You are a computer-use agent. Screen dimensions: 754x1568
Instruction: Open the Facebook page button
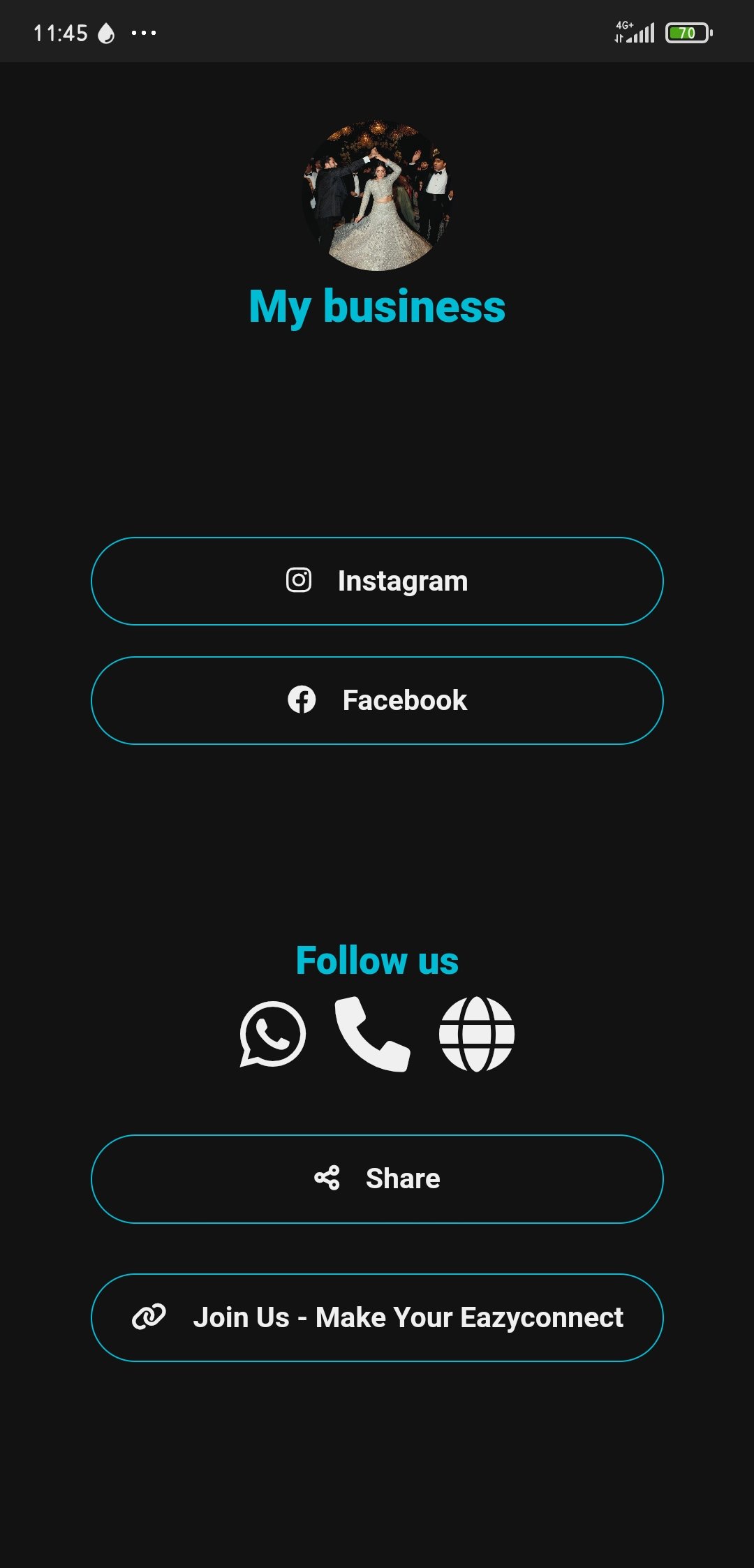[377, 699]
